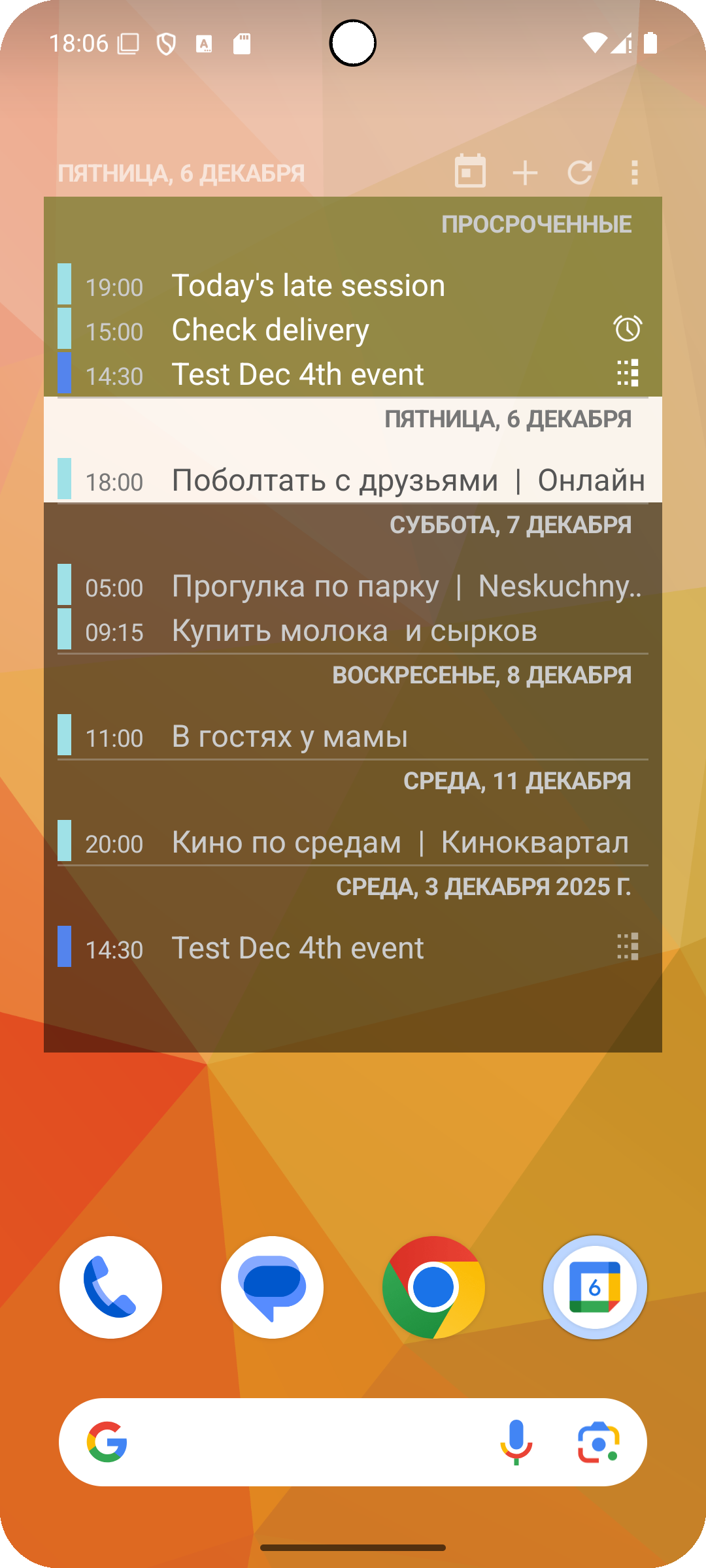This screenshot has width=706, height=1568.
Task: Jump to today via the calendar icon
Action: [470, 172]
